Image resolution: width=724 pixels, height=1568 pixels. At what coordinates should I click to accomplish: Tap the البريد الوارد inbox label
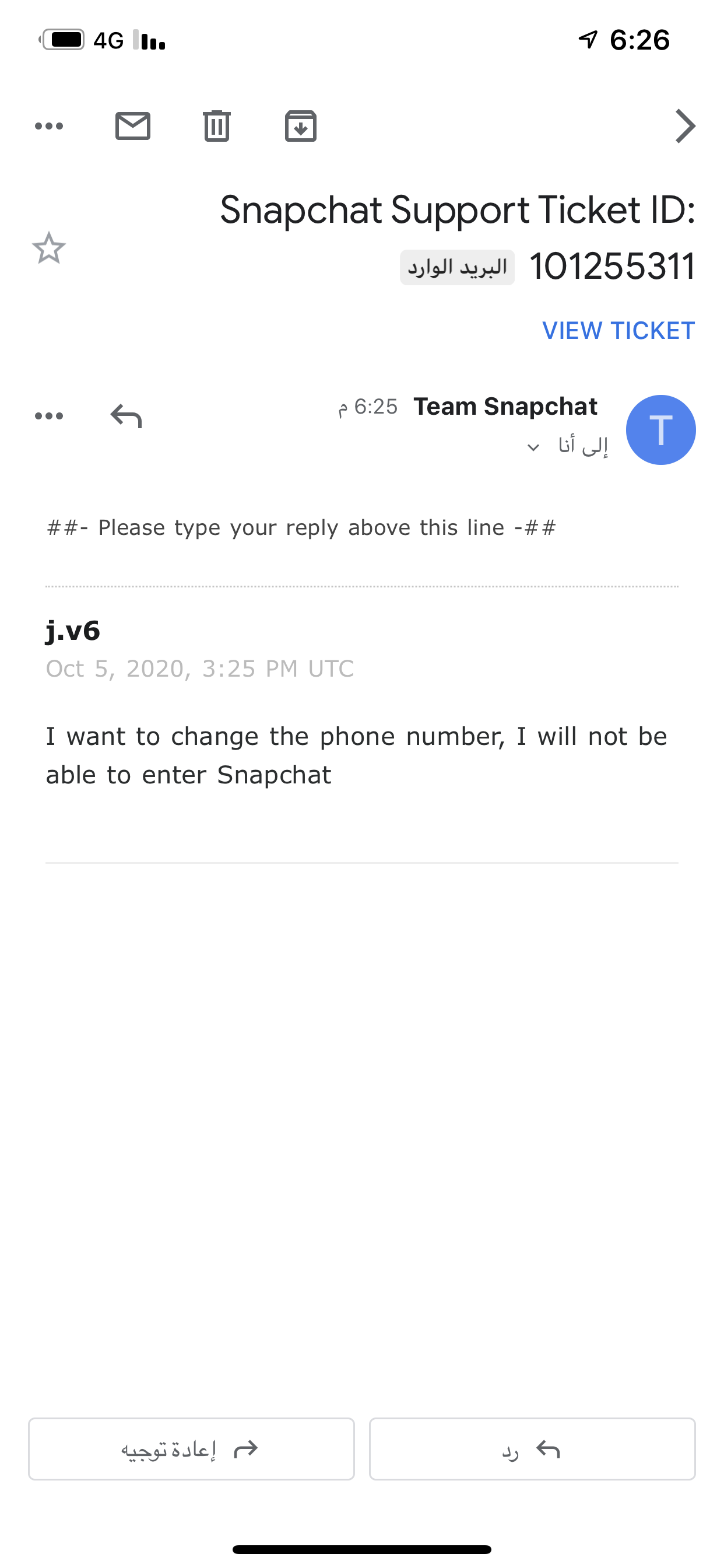pos(457,267)
